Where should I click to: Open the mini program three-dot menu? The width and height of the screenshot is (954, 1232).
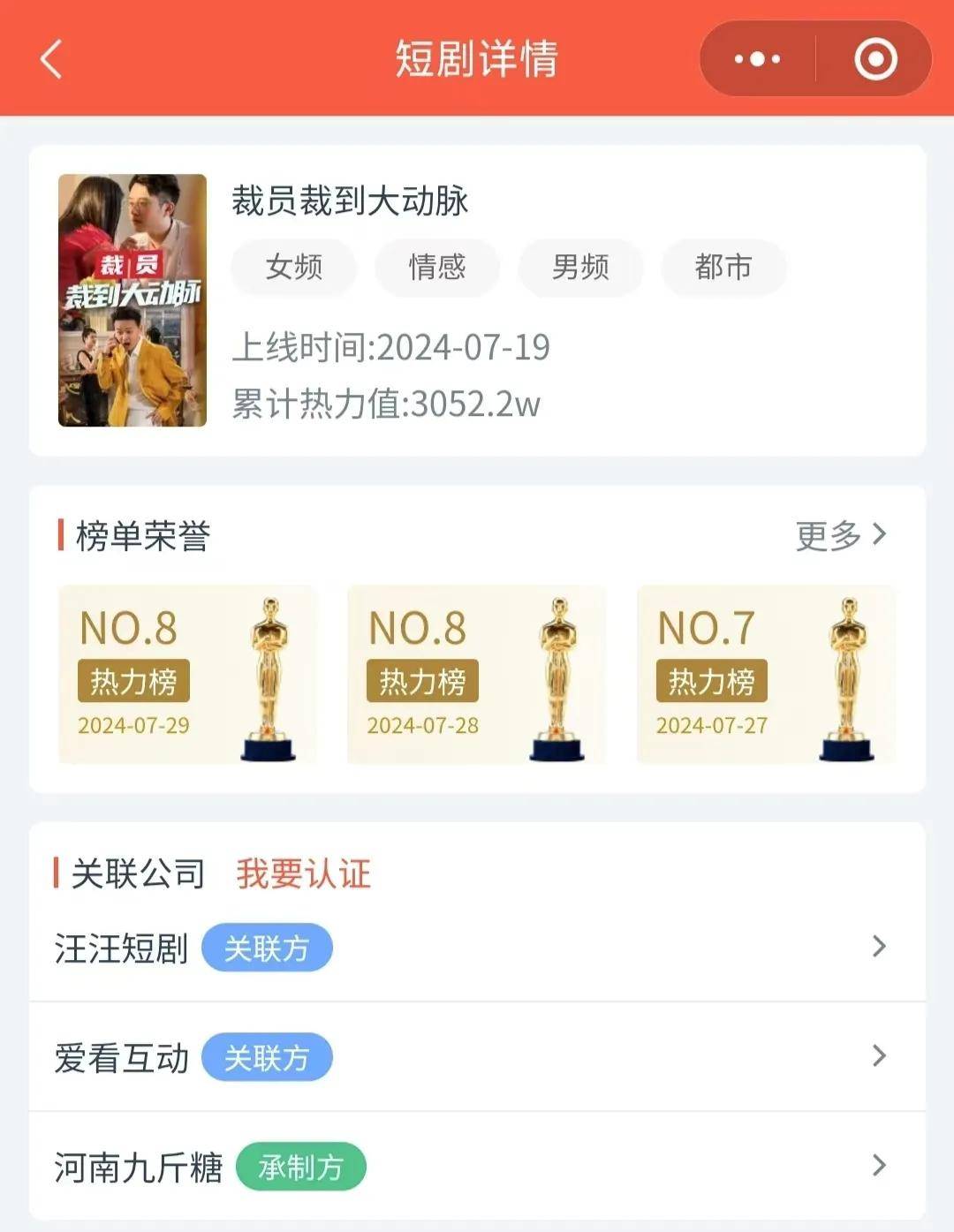coord(758,59)
